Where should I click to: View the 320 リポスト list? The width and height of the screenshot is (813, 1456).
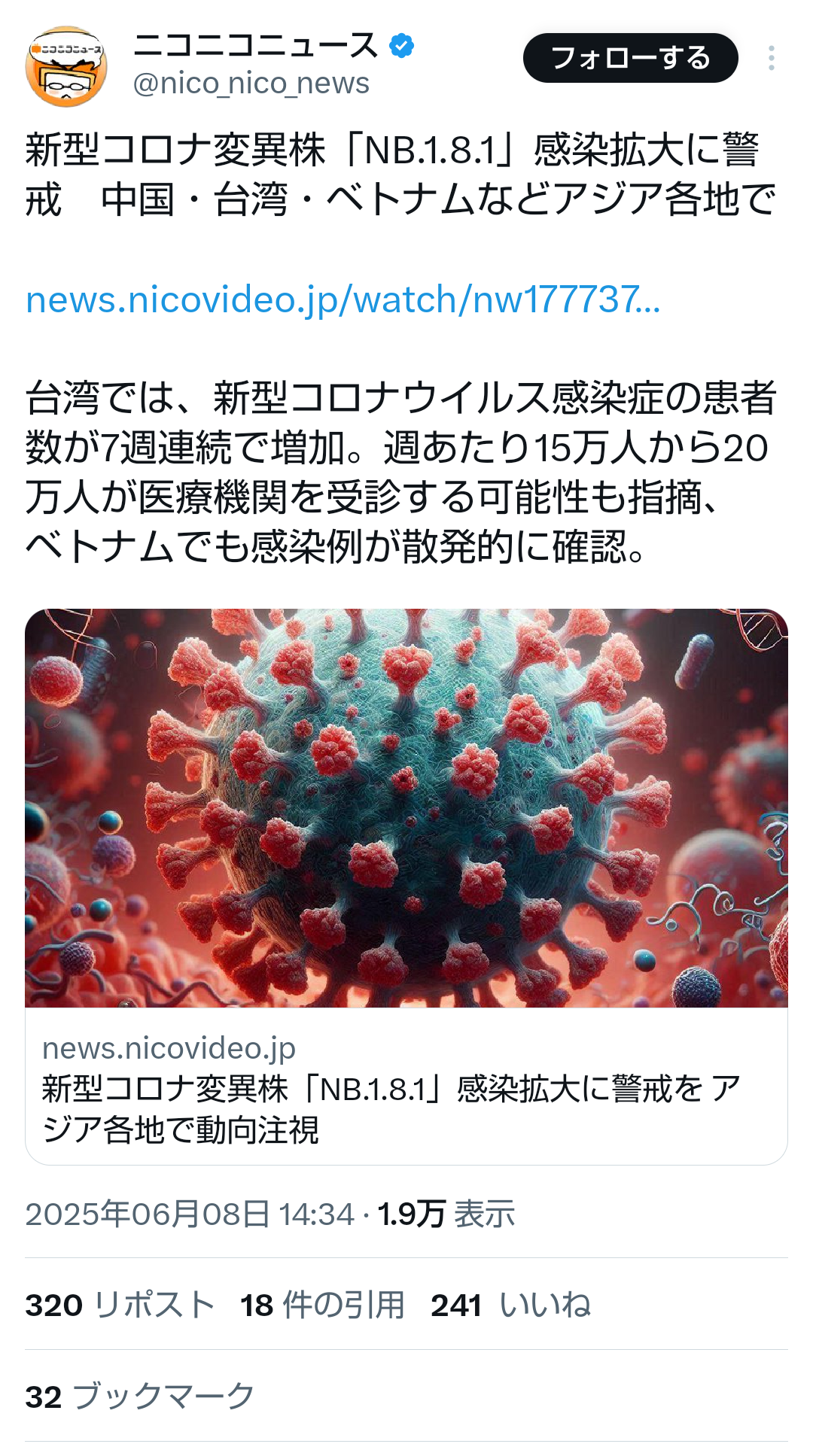(x=120, y=1305)
